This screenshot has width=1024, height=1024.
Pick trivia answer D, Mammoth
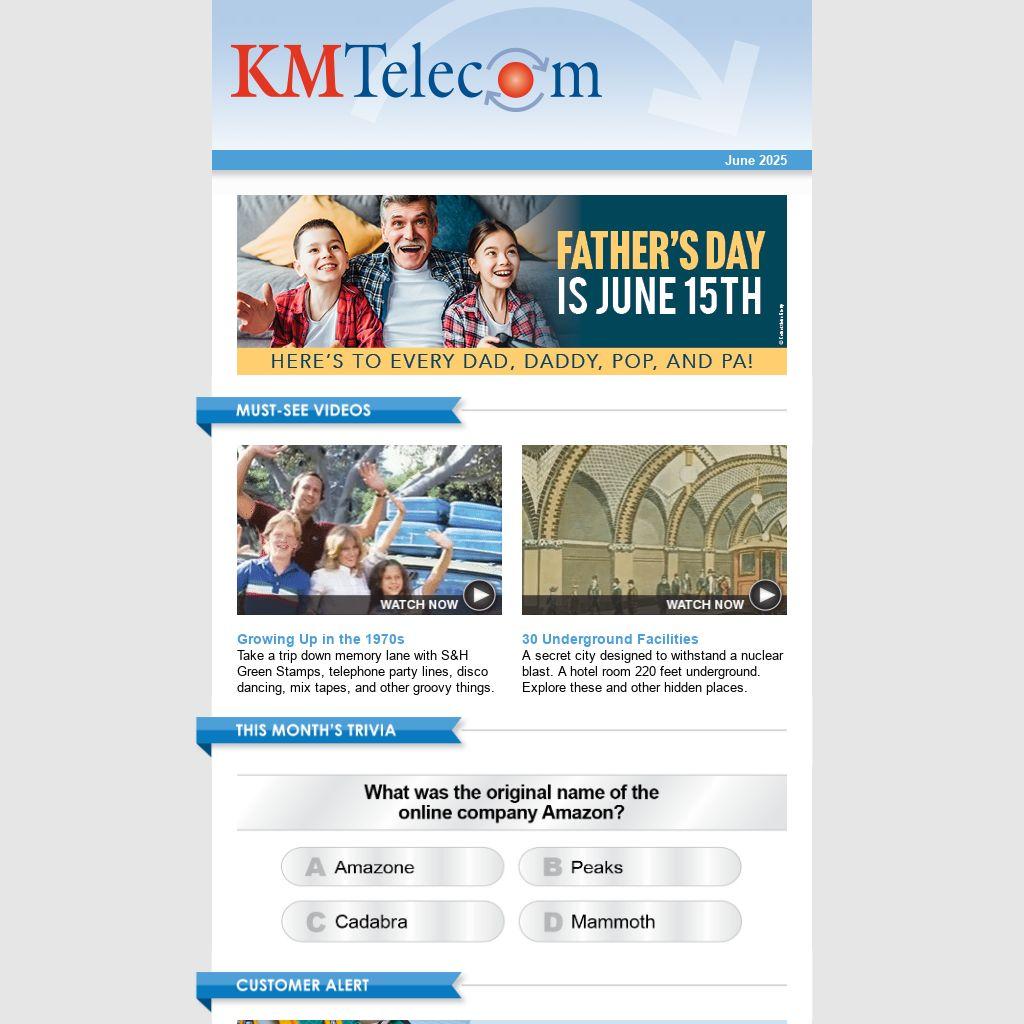629,922
